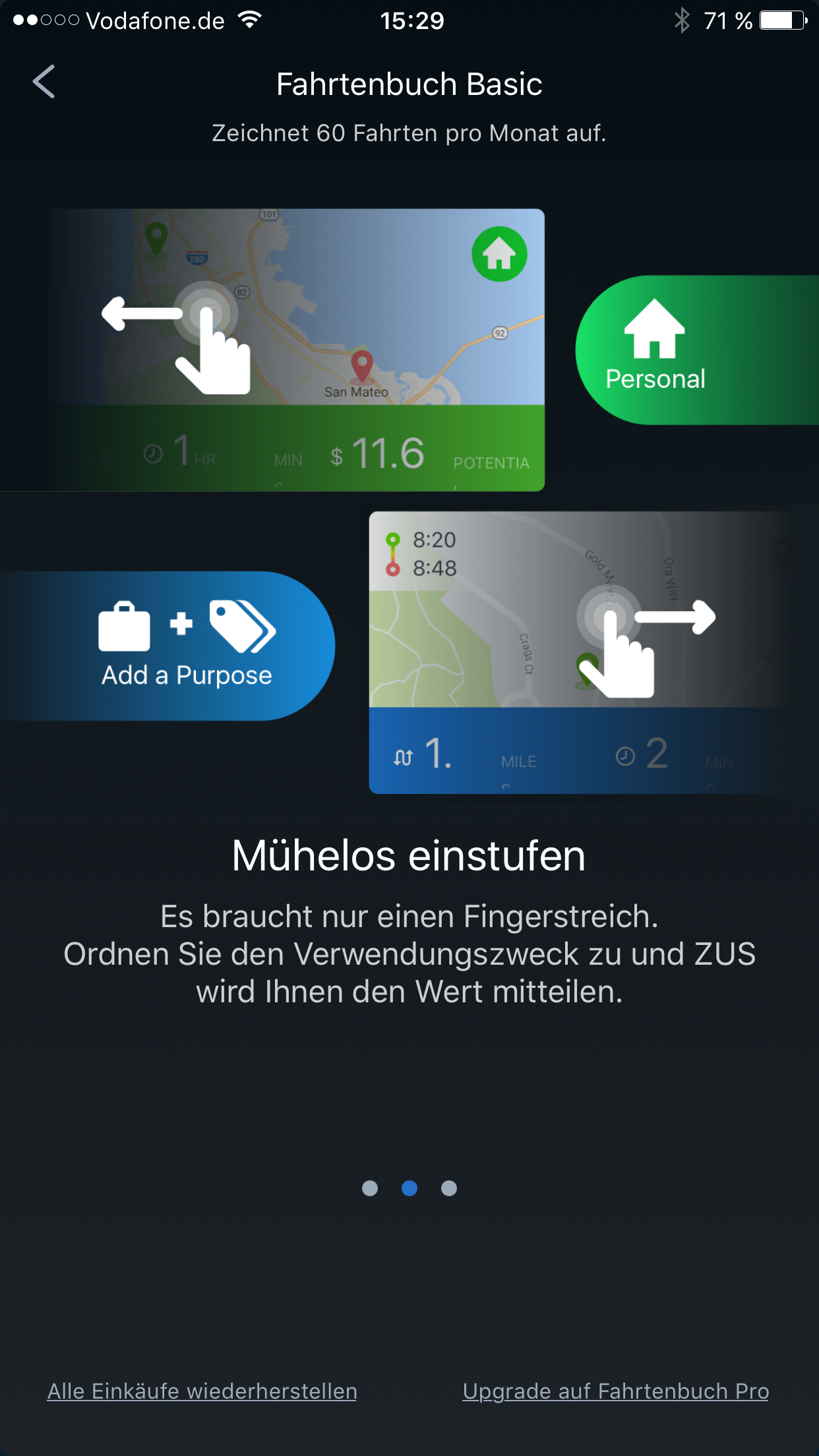Go back using the top-left arrow
Screen dimensions: 819x1456
coord(44,82)
